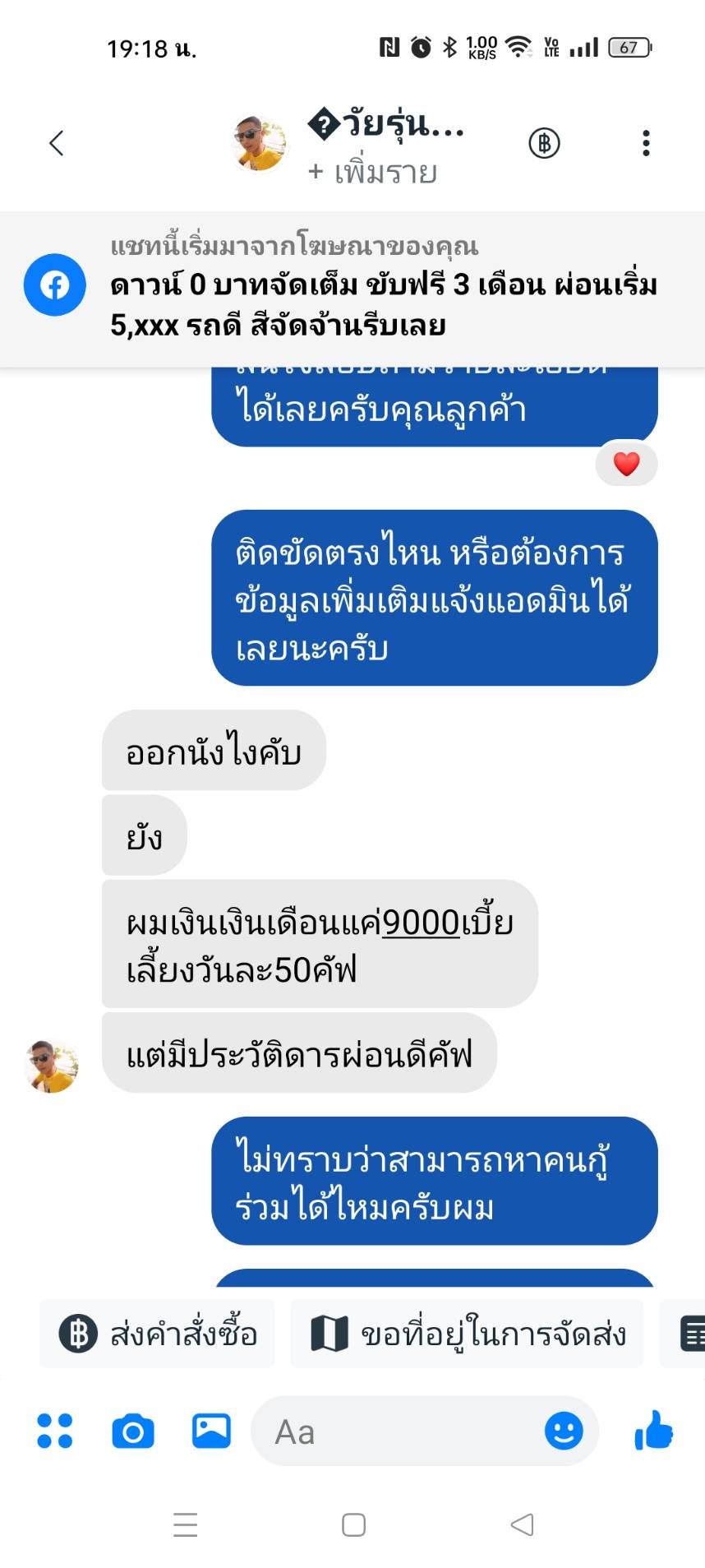Image resolution: width=705 pixels, height=1568 pixels.
Task: Tap the heart reaction under the message
Action: pos(626,464)
